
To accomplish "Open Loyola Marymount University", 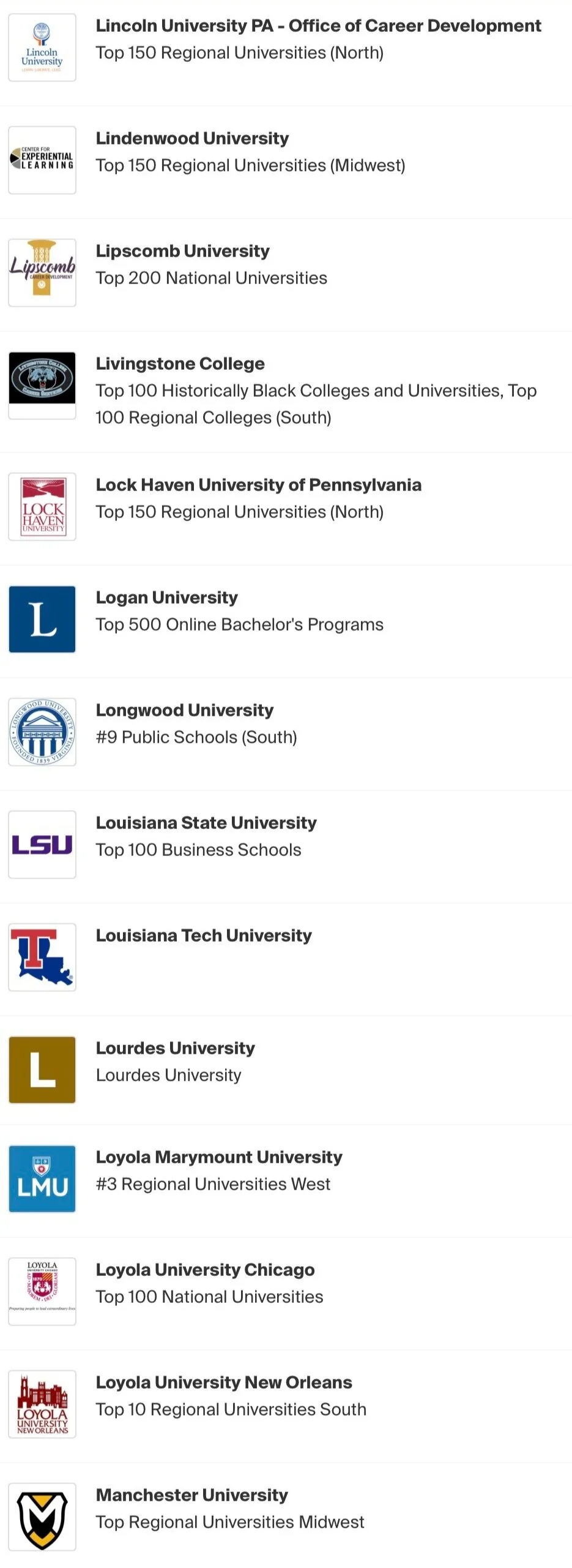I will [x=218, y=1158].
